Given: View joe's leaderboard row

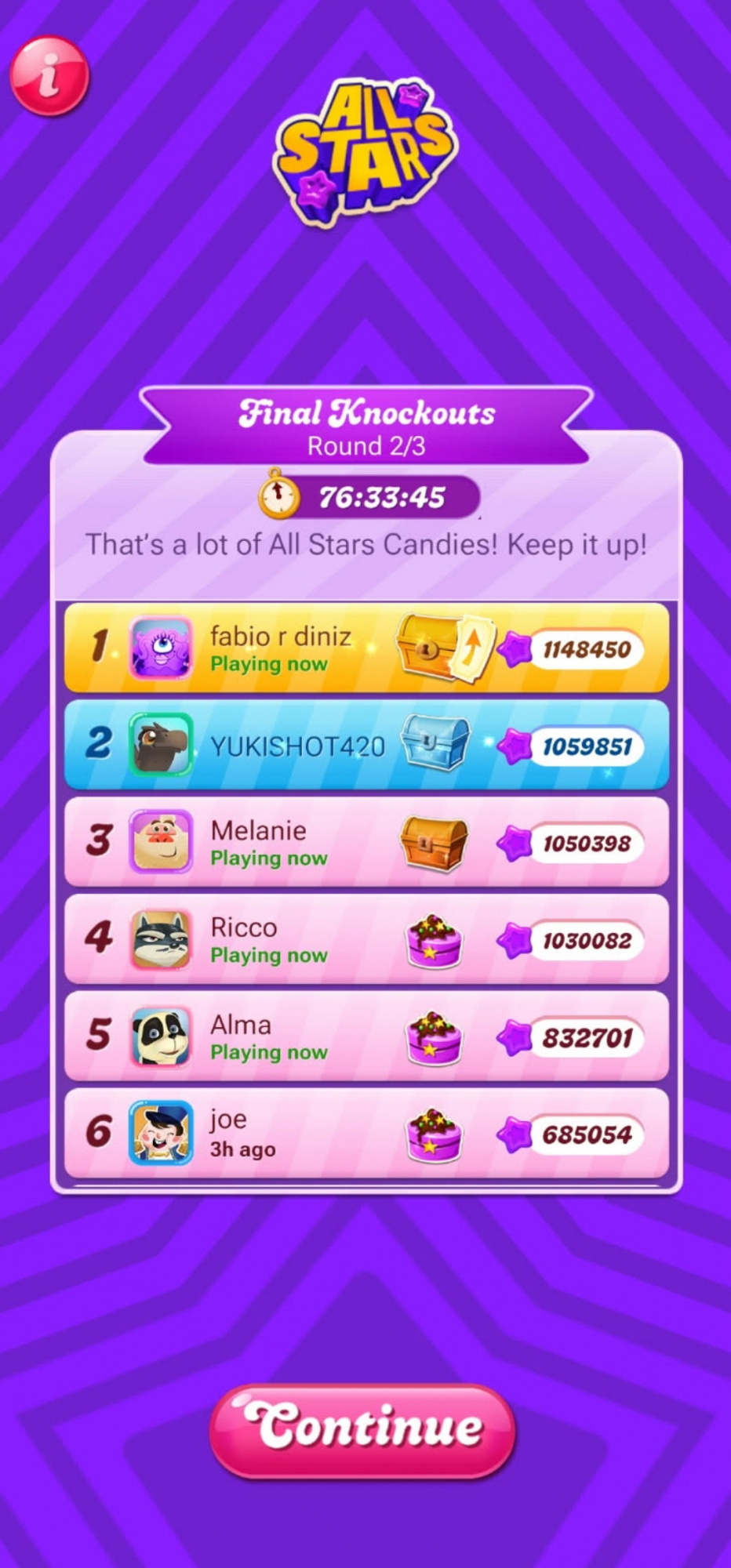Looking at the screenshot, I should tap(365, 1134).
